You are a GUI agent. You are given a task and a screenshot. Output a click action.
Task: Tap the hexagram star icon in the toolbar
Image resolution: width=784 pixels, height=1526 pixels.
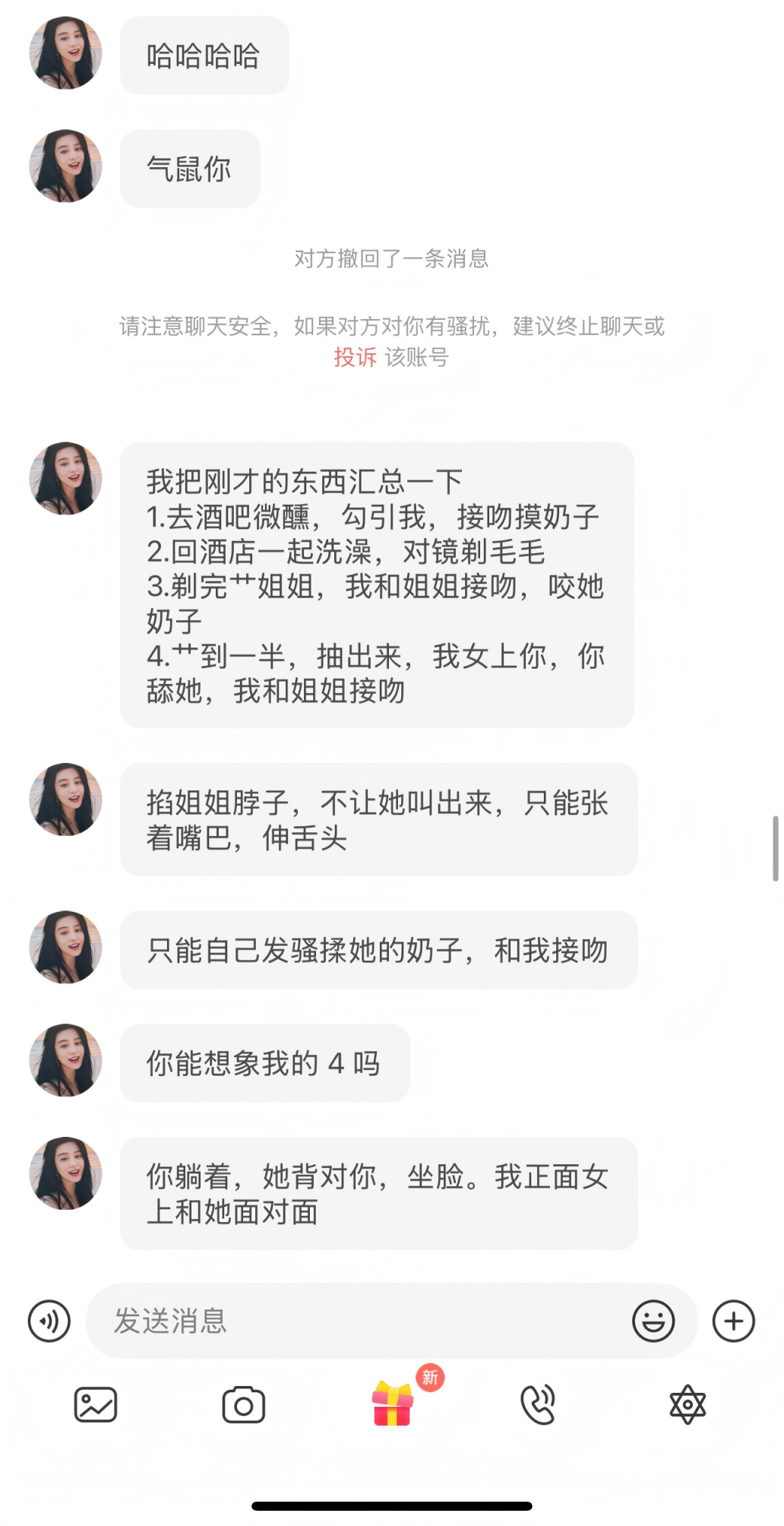tap(688, 1404)
